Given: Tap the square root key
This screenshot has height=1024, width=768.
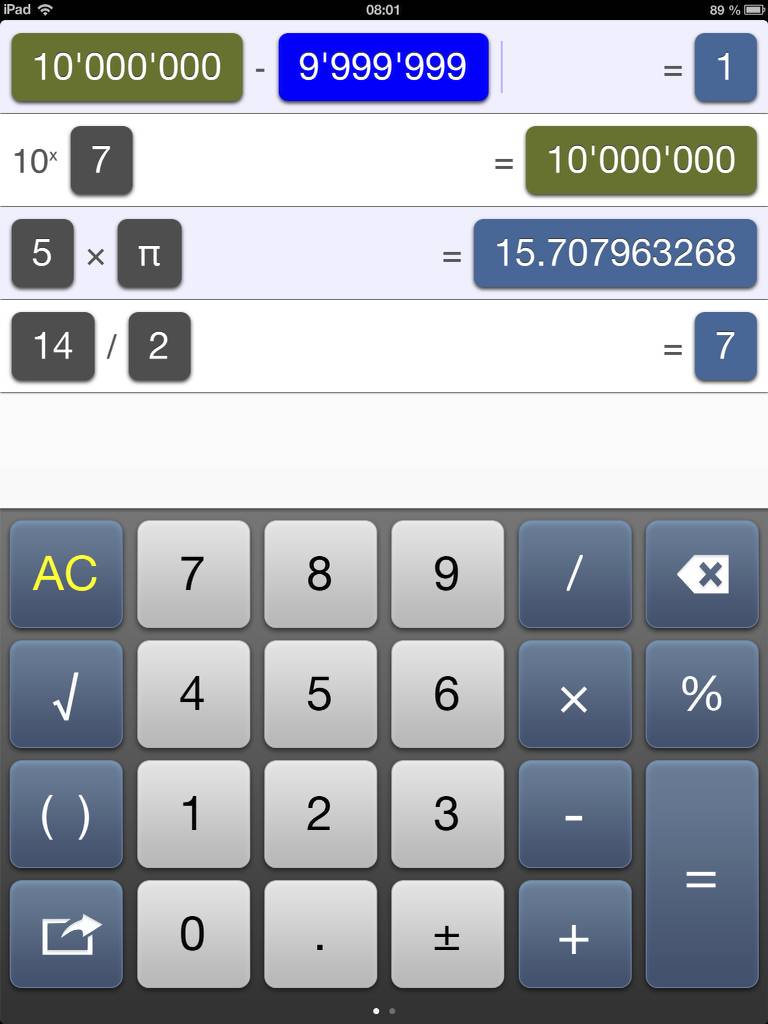Looking at the screenshot, I should click(x=66, y=694).
